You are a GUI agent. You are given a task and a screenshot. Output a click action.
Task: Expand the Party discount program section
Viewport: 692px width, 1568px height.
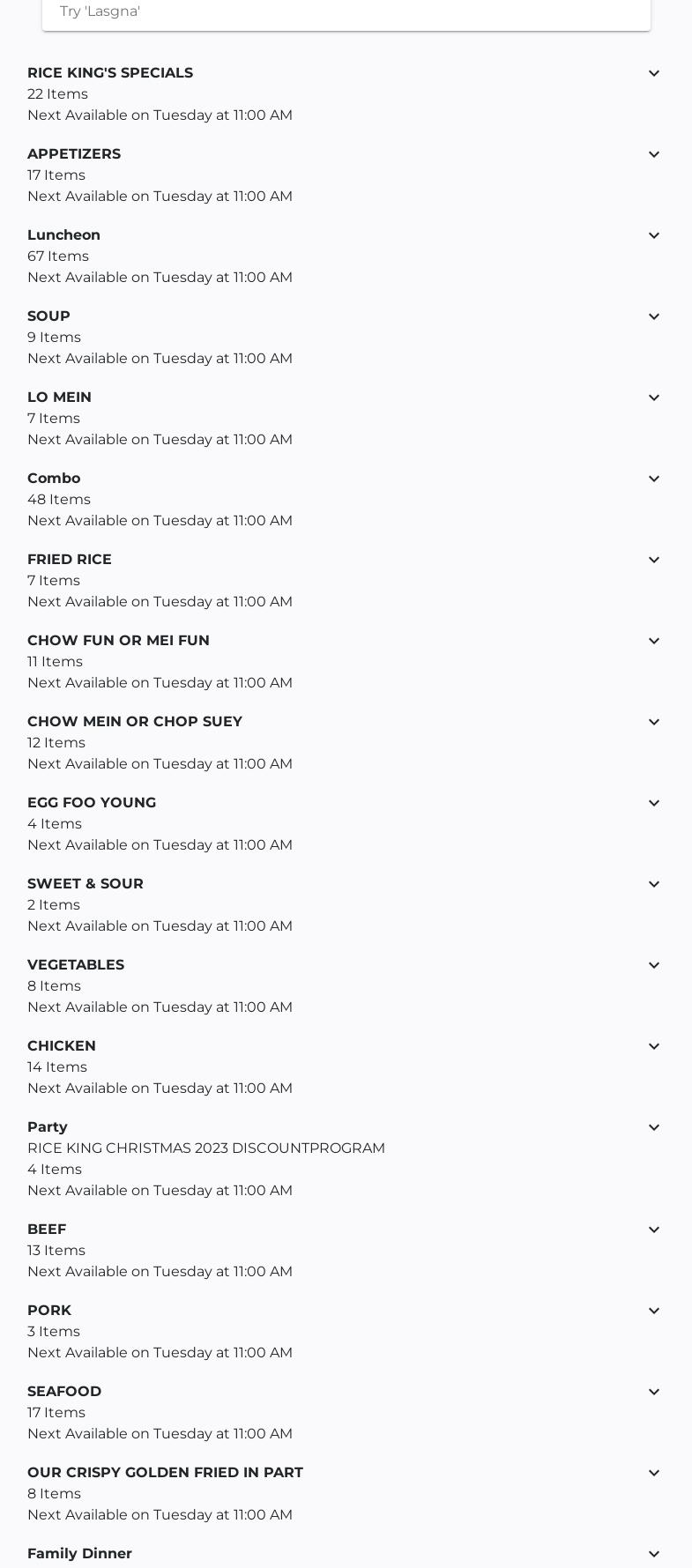[653, 1127]
